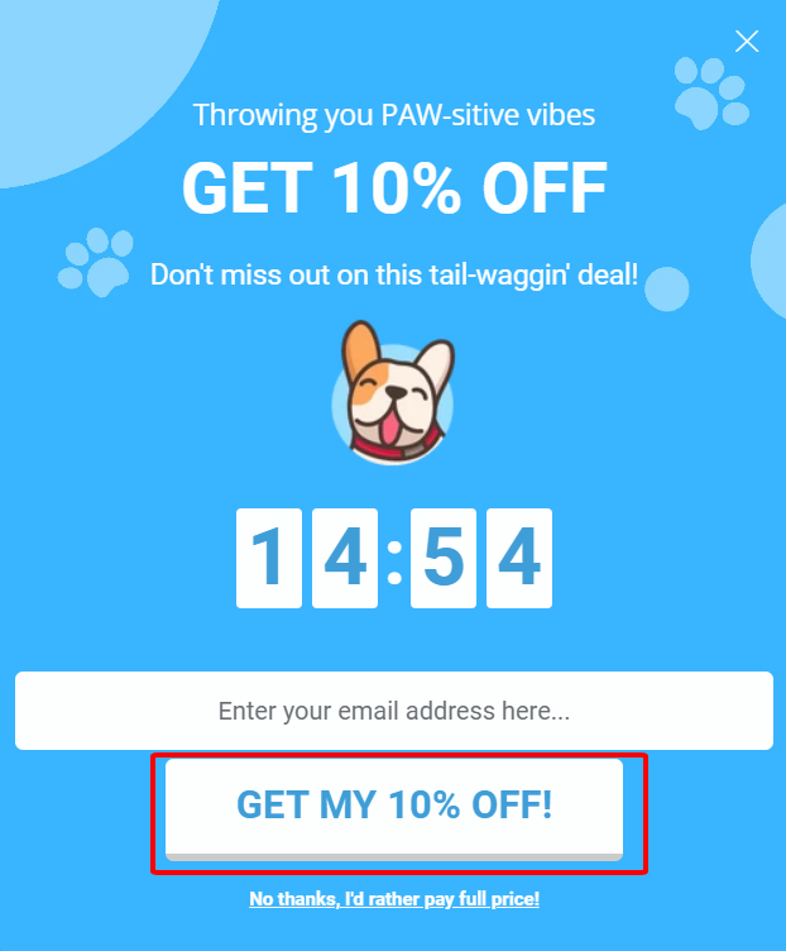Focus the email address field
The width and height of the screenshot is (787, 952).
[393, 711]
